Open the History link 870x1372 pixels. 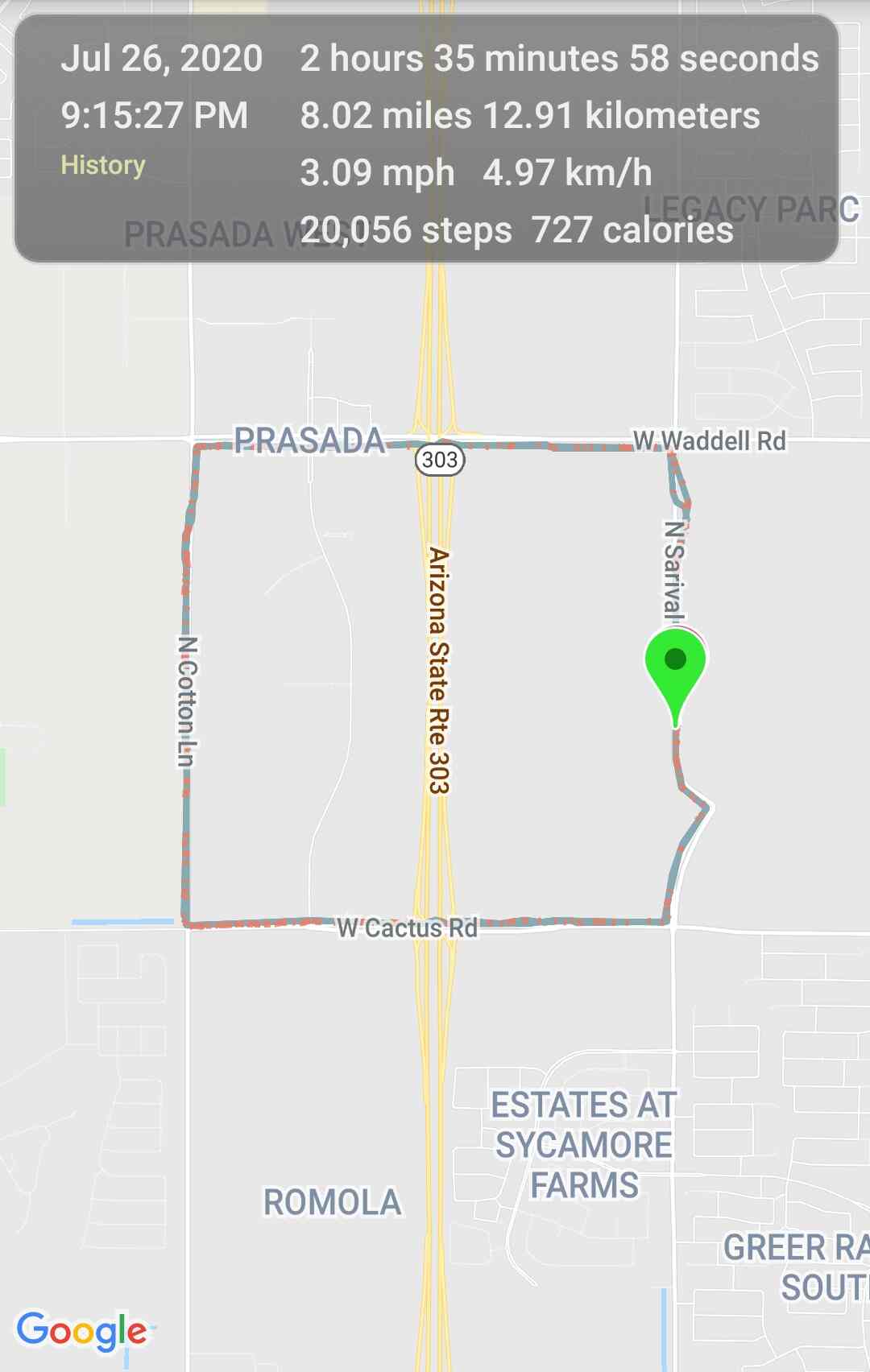pos(103,165)
